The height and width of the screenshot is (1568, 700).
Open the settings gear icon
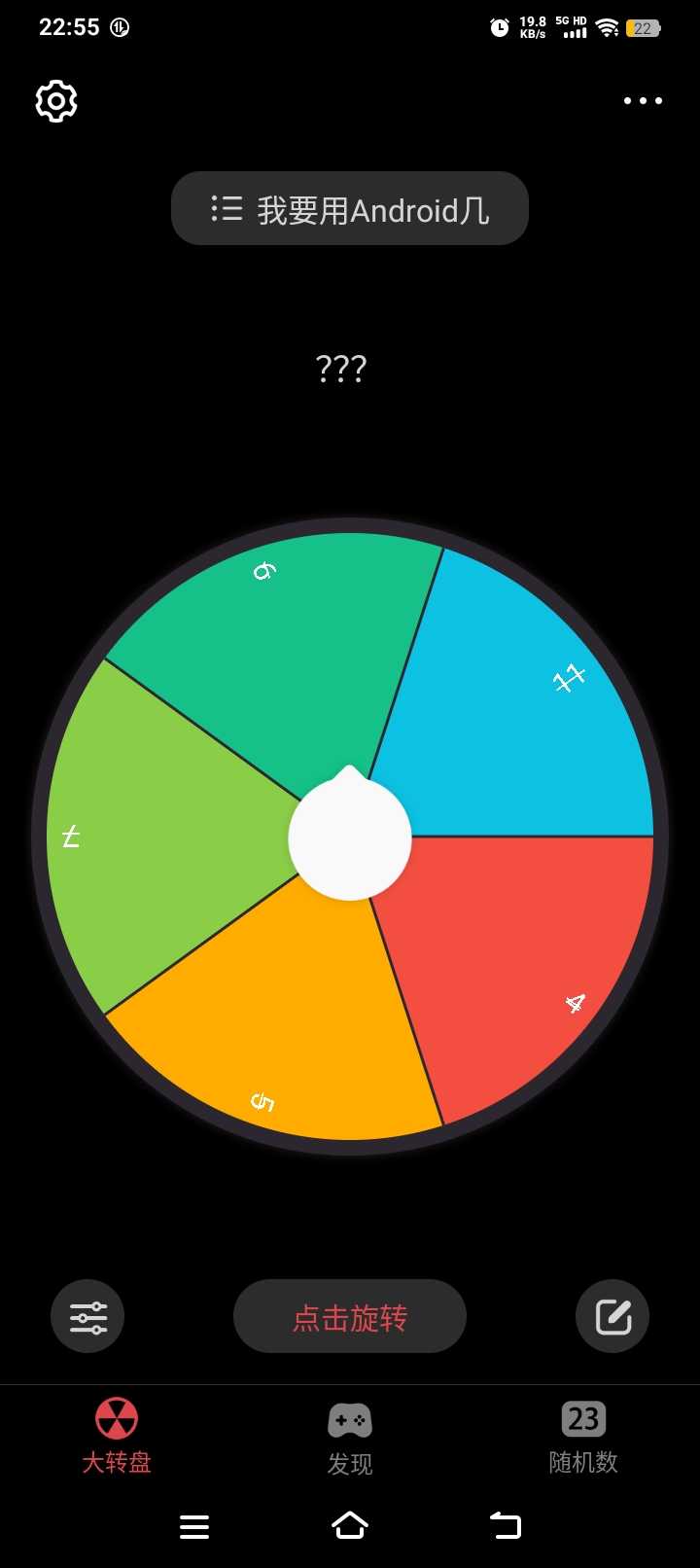56,101
